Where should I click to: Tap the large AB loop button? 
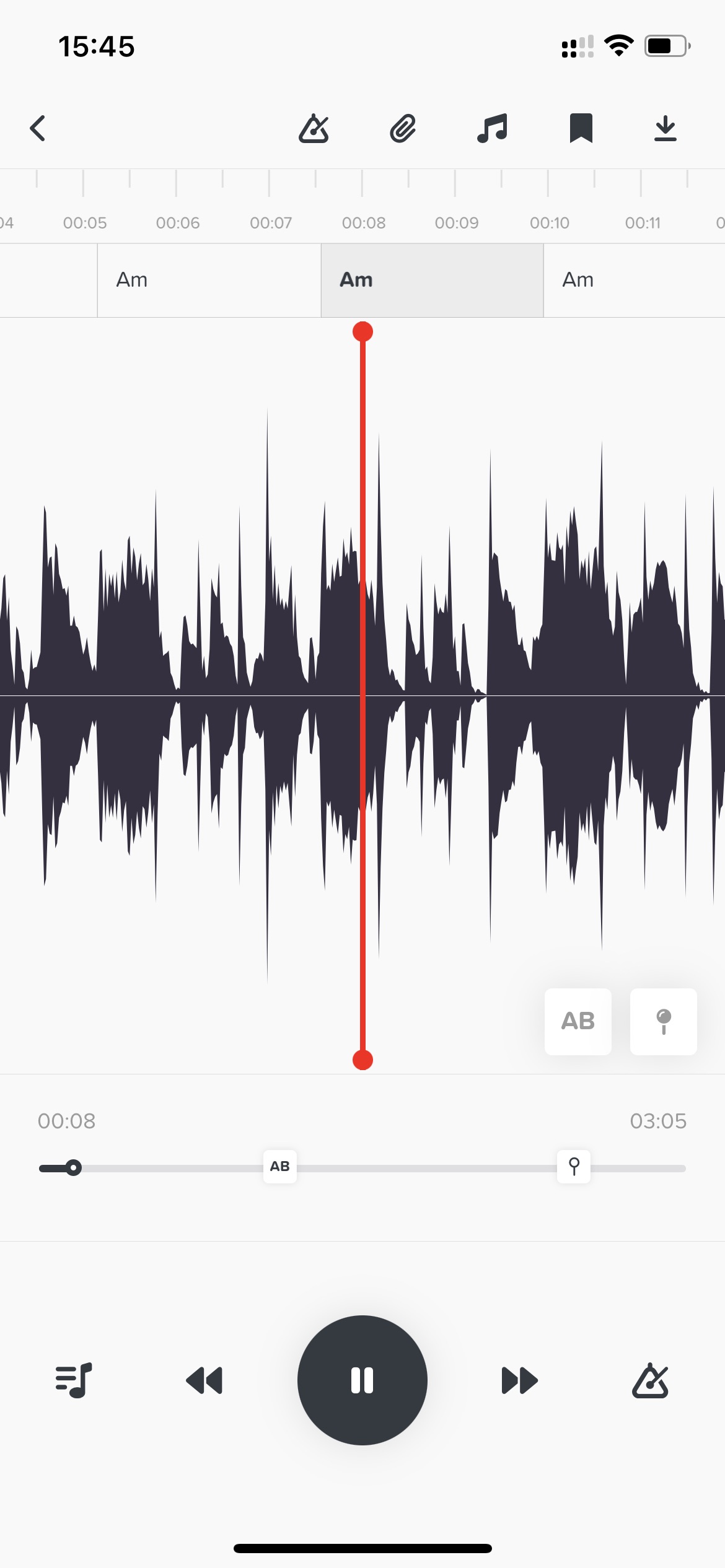click(x=578, y=1021)
